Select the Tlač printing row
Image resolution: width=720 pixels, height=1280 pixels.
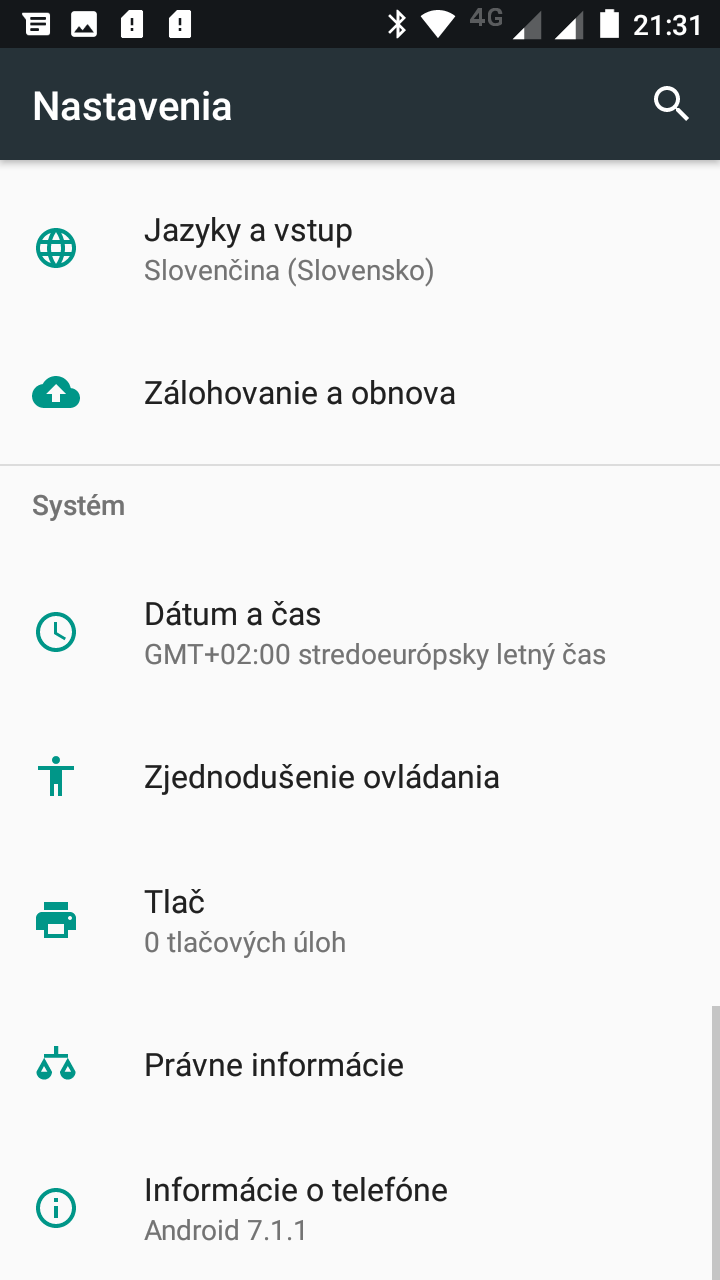click(x=360, y=921)
